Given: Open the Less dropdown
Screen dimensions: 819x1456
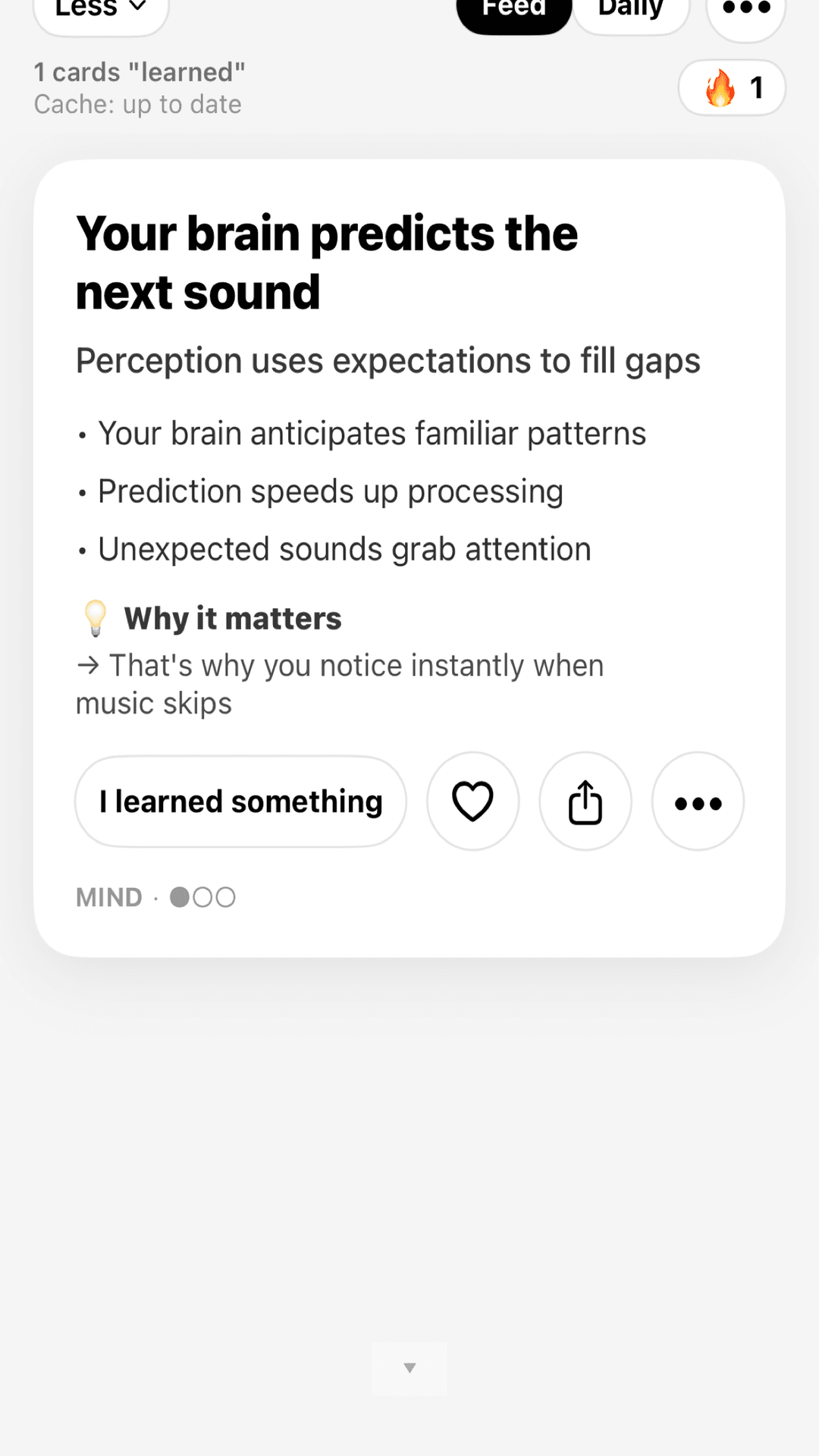Looking at the screenshot, I should tap(99, 9).
